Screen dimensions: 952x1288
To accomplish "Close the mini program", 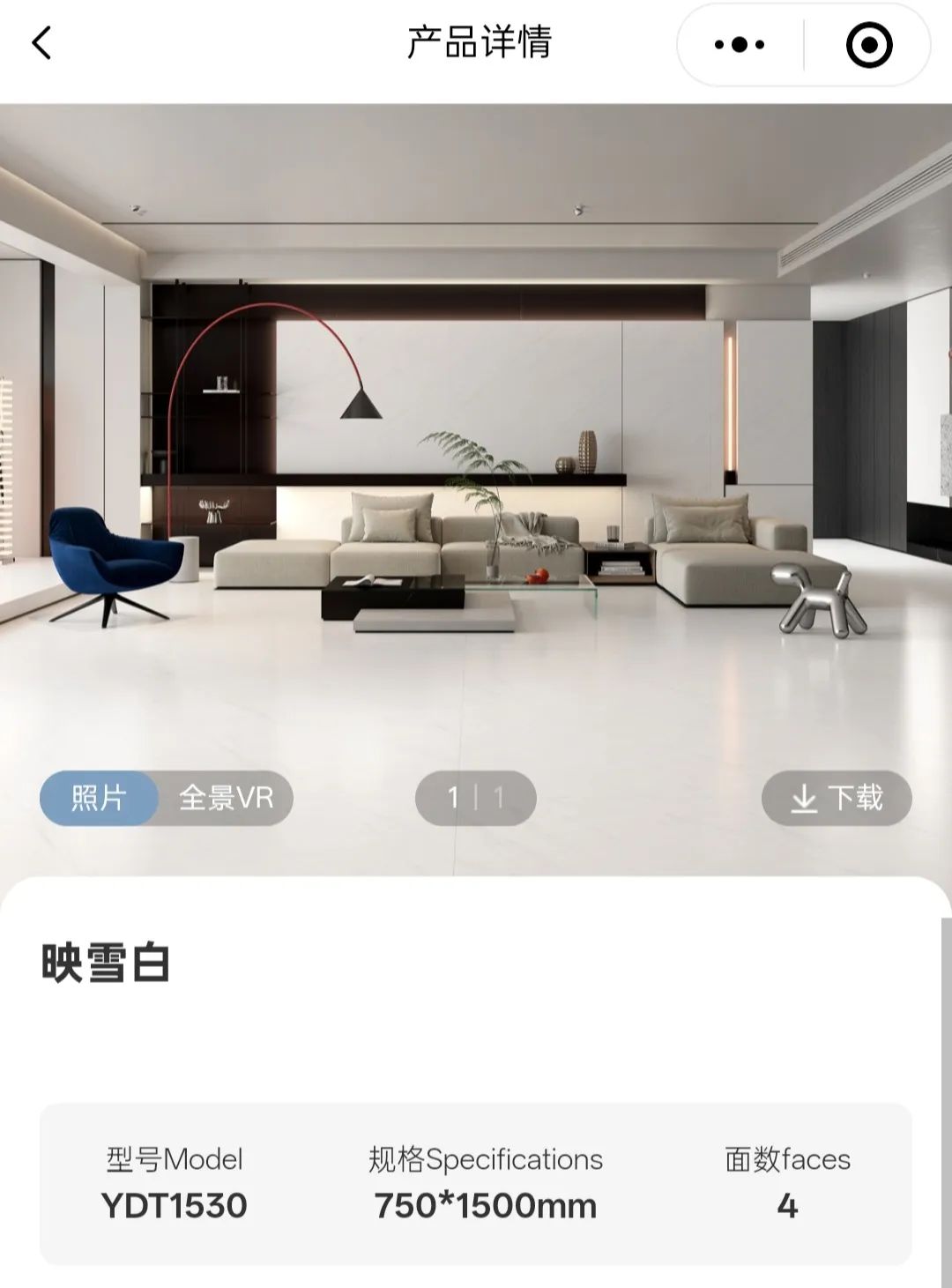I will point(868,45).
